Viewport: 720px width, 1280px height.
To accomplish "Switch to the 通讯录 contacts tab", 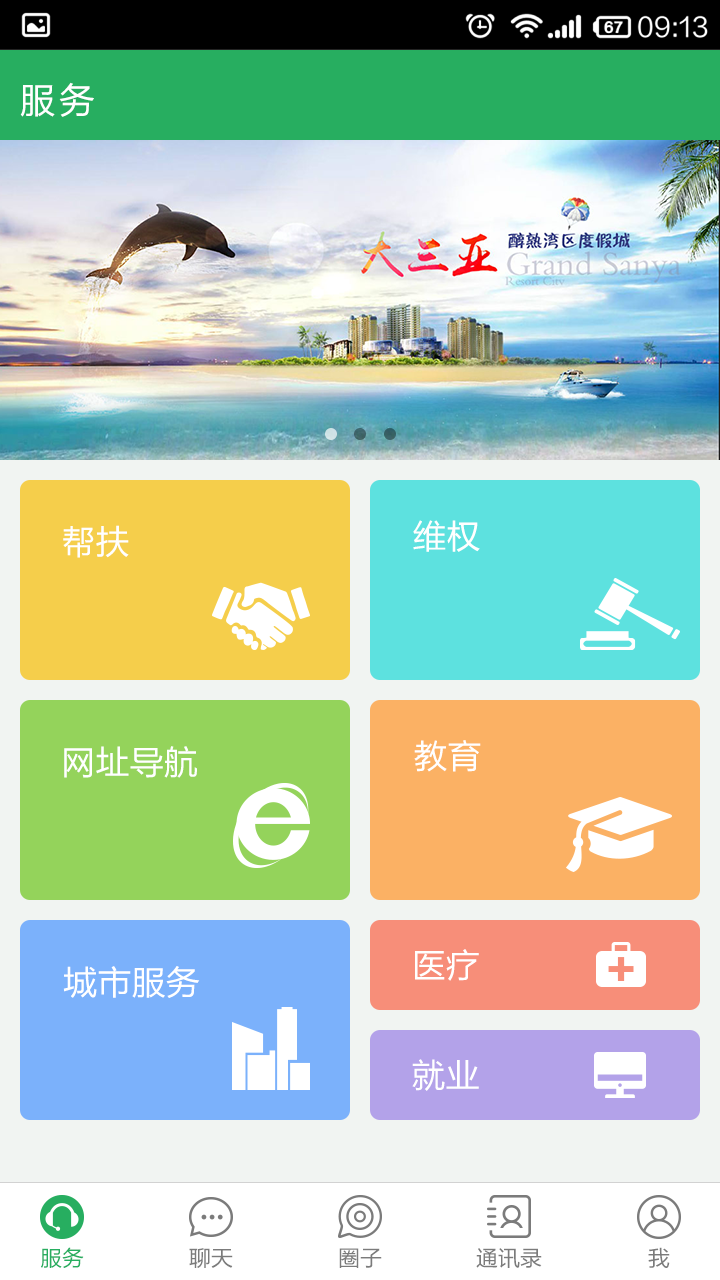I will (x=509, y=1232).
